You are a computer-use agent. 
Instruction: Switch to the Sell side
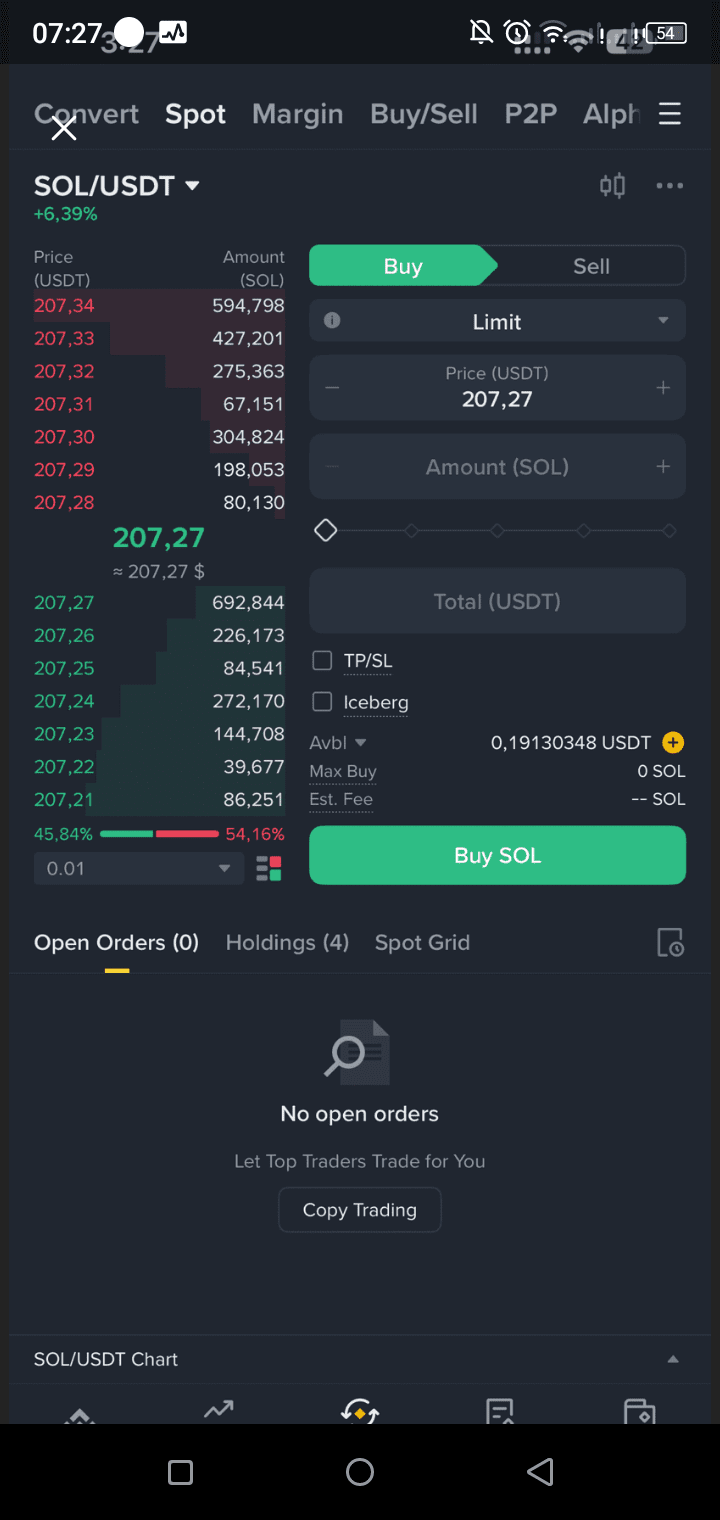(x=591, y=266)
